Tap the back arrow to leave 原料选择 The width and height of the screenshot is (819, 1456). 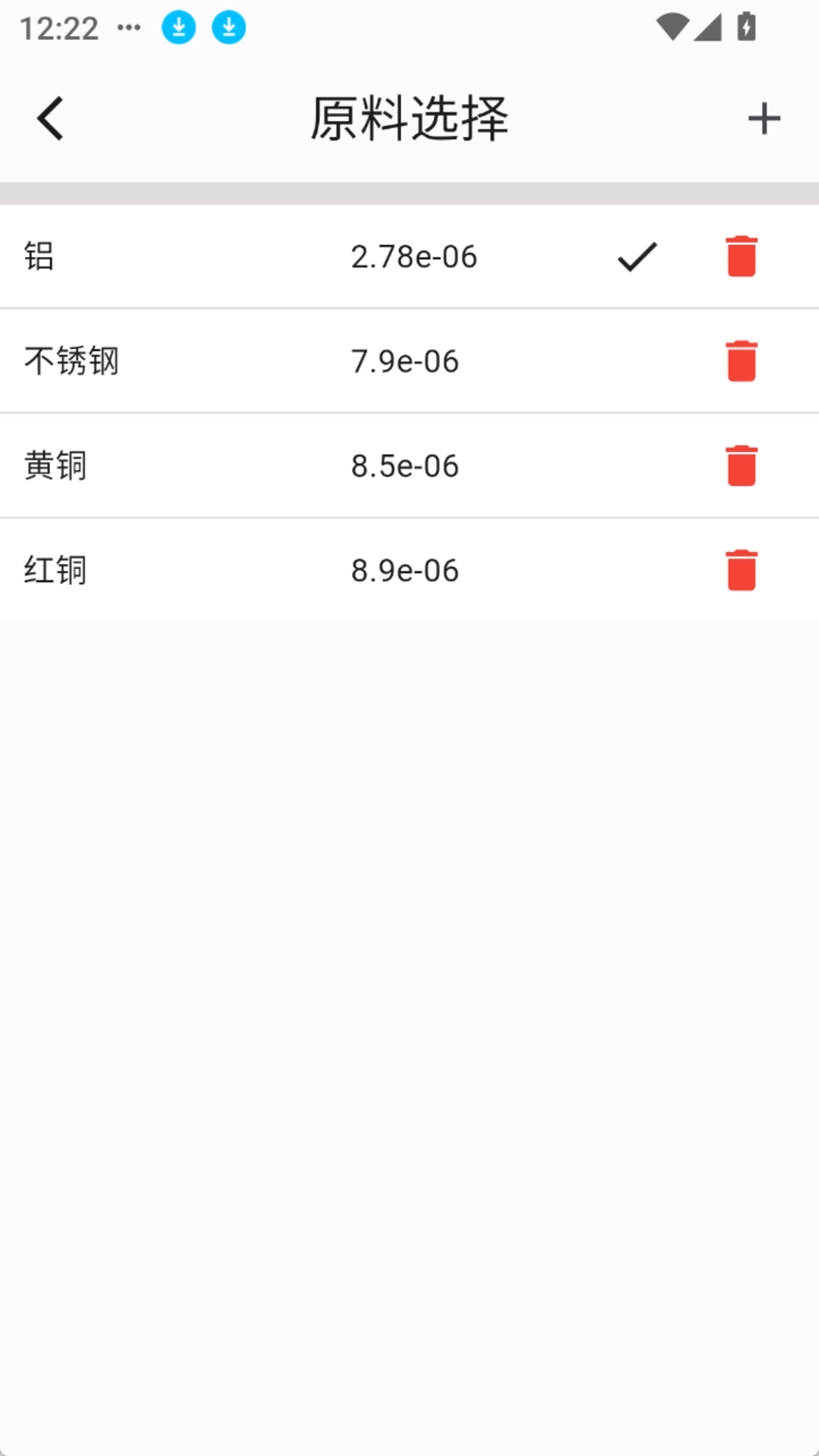50,118
